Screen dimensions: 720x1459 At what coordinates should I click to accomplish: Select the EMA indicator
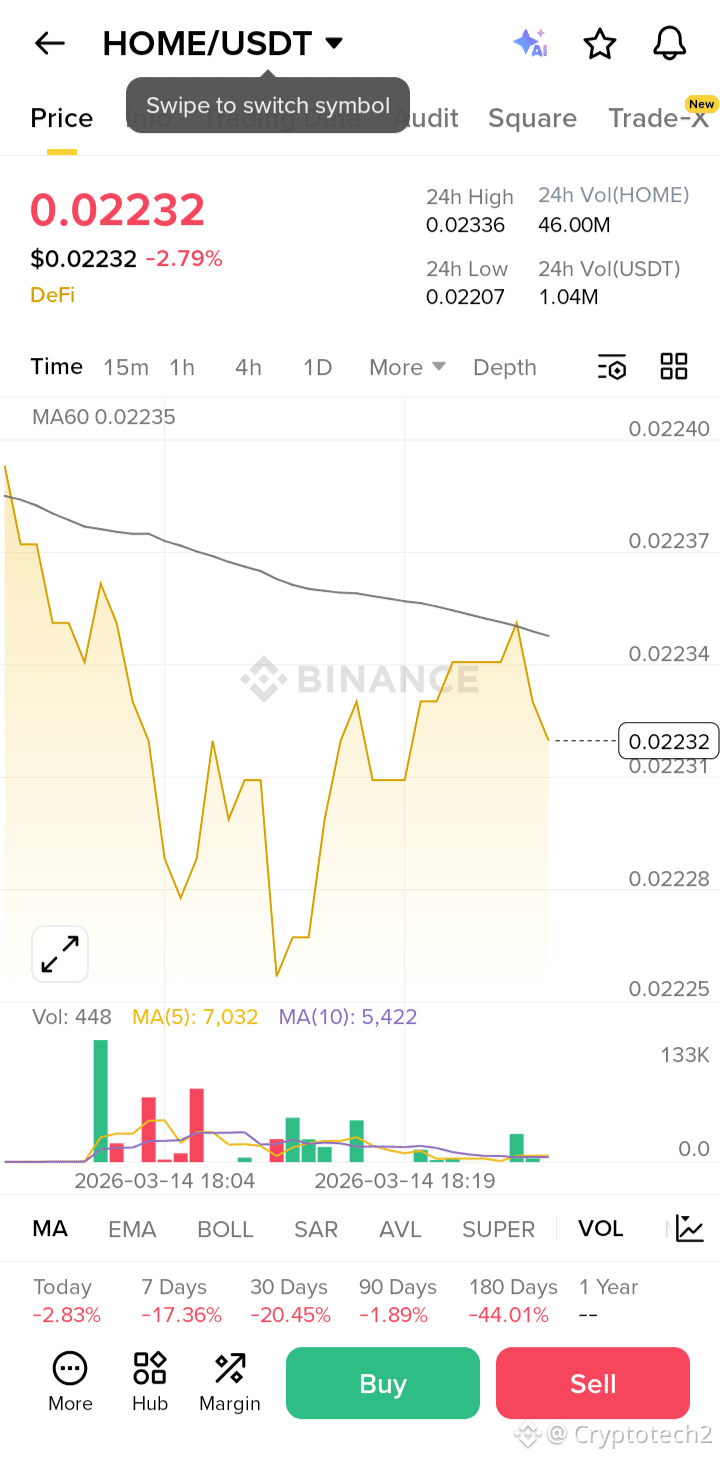coord(132,1229)
